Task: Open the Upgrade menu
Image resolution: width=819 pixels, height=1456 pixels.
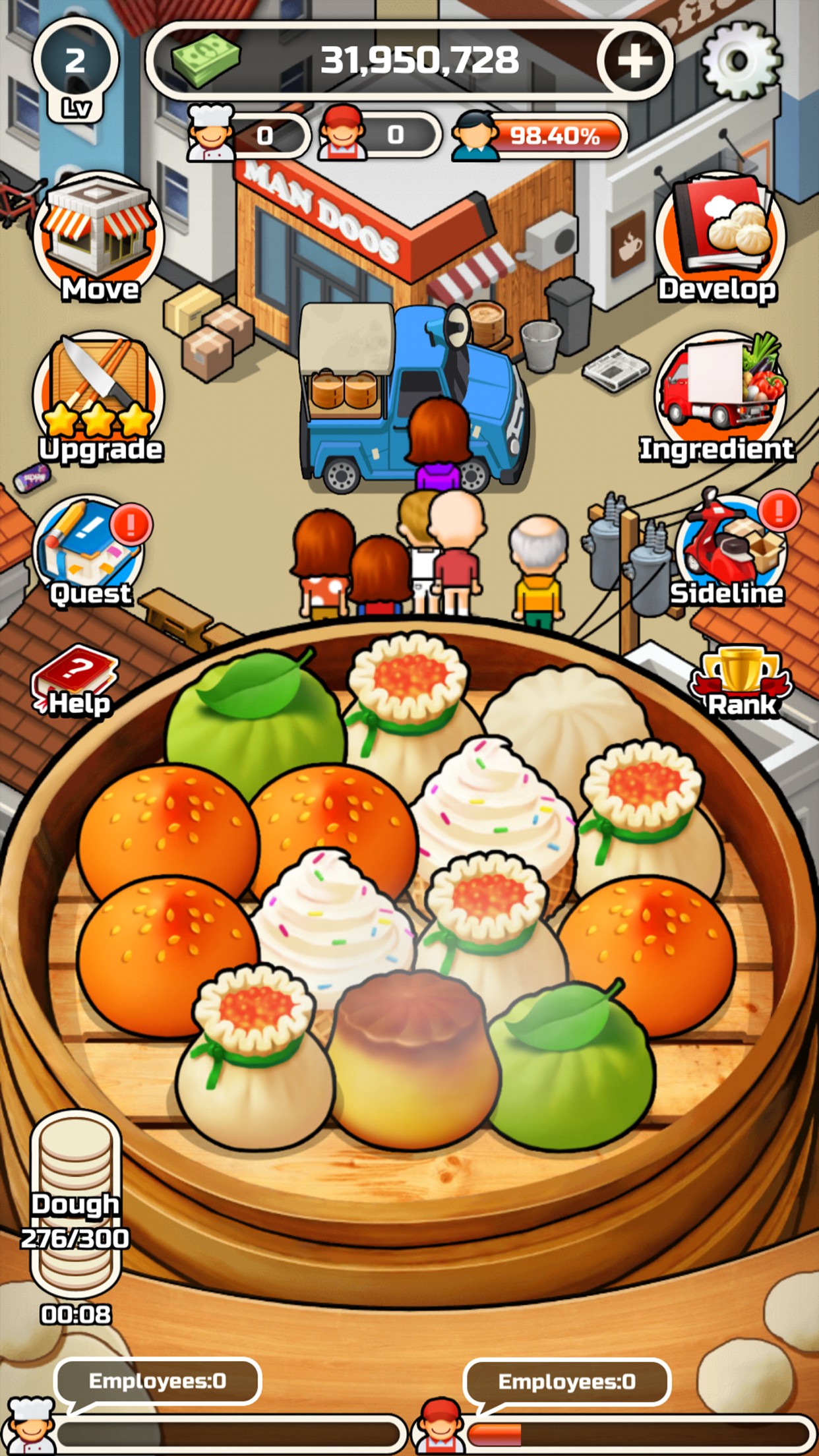Action: click(x=99, y=396)
